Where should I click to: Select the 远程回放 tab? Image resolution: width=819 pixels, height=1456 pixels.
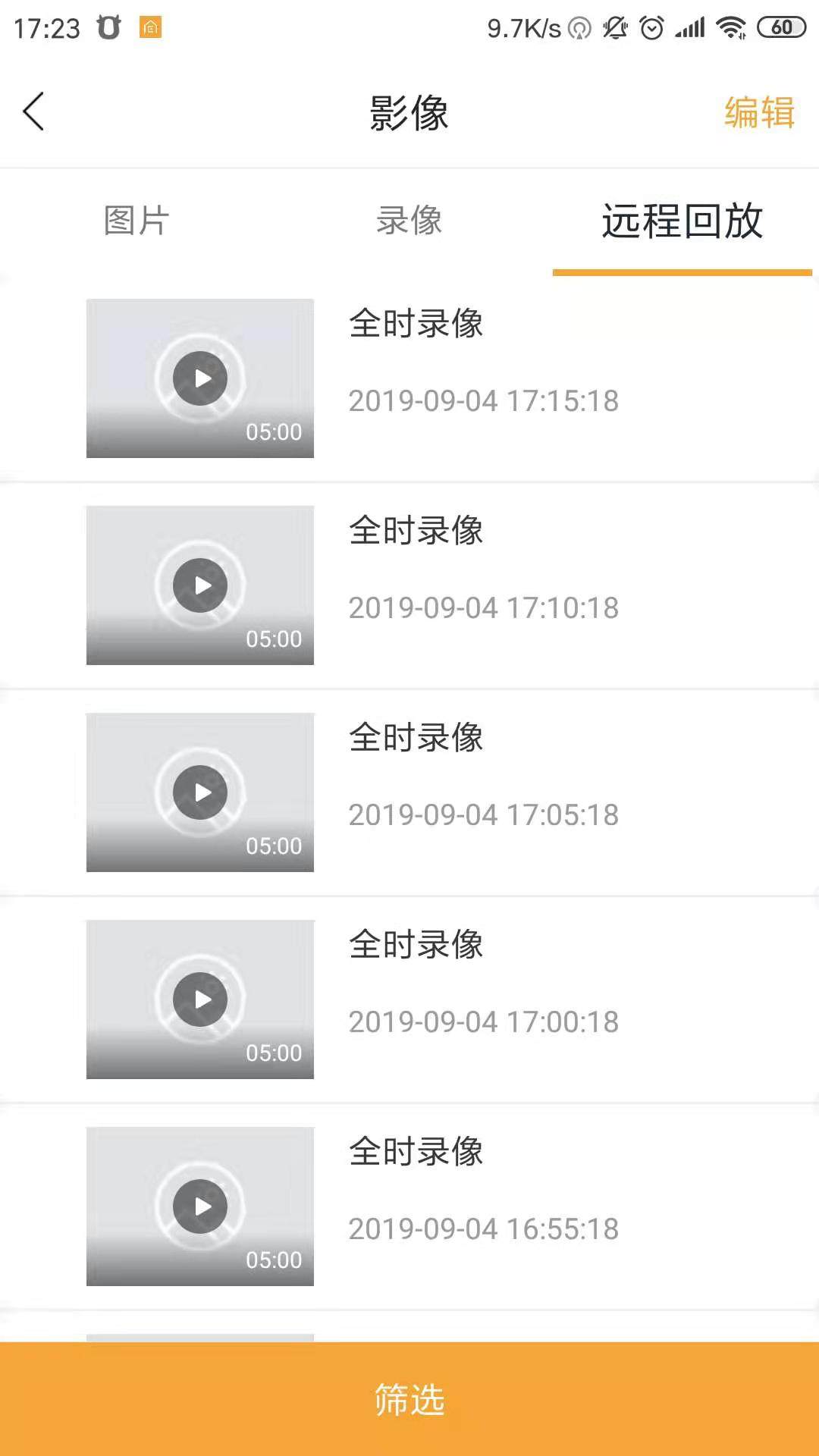pos(682,221)
